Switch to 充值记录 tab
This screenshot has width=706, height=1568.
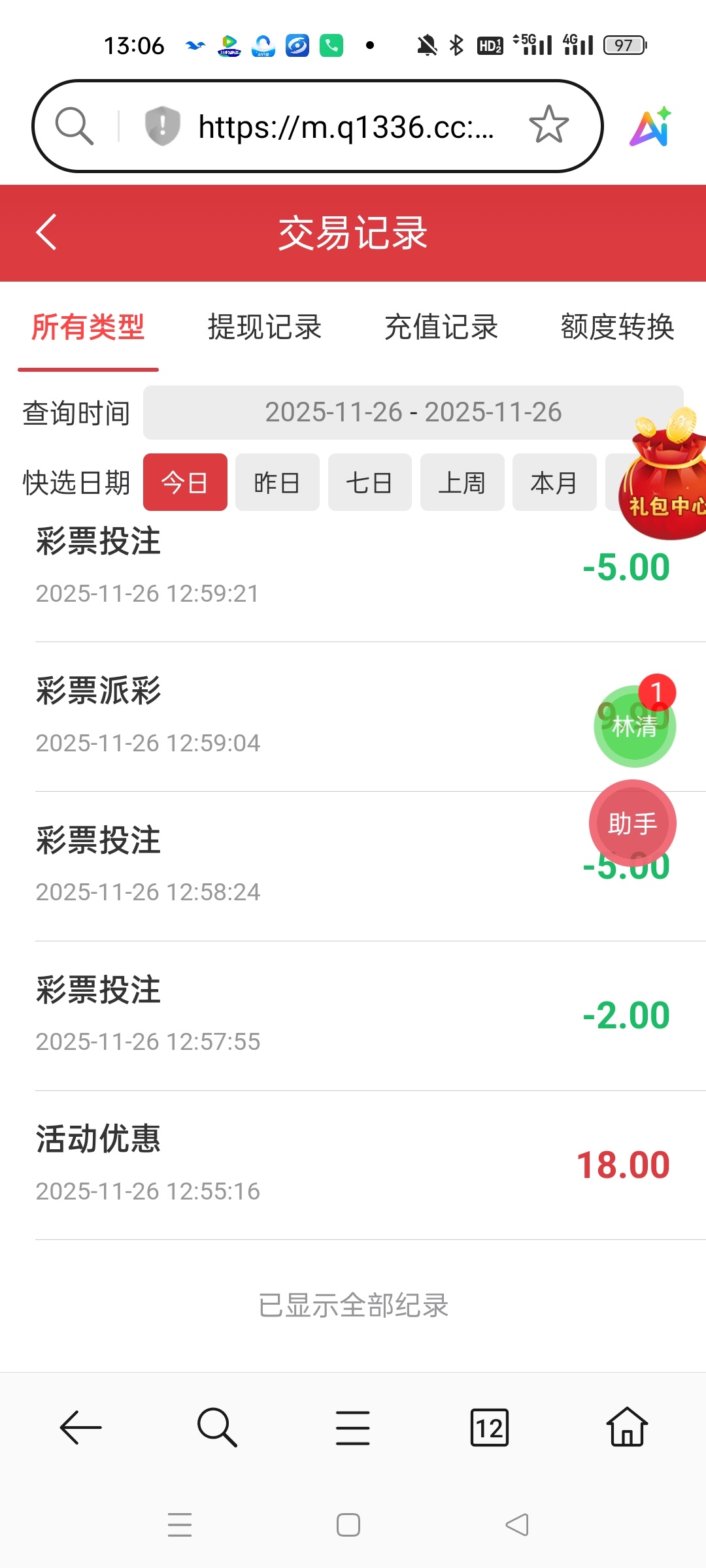point(441,327)
